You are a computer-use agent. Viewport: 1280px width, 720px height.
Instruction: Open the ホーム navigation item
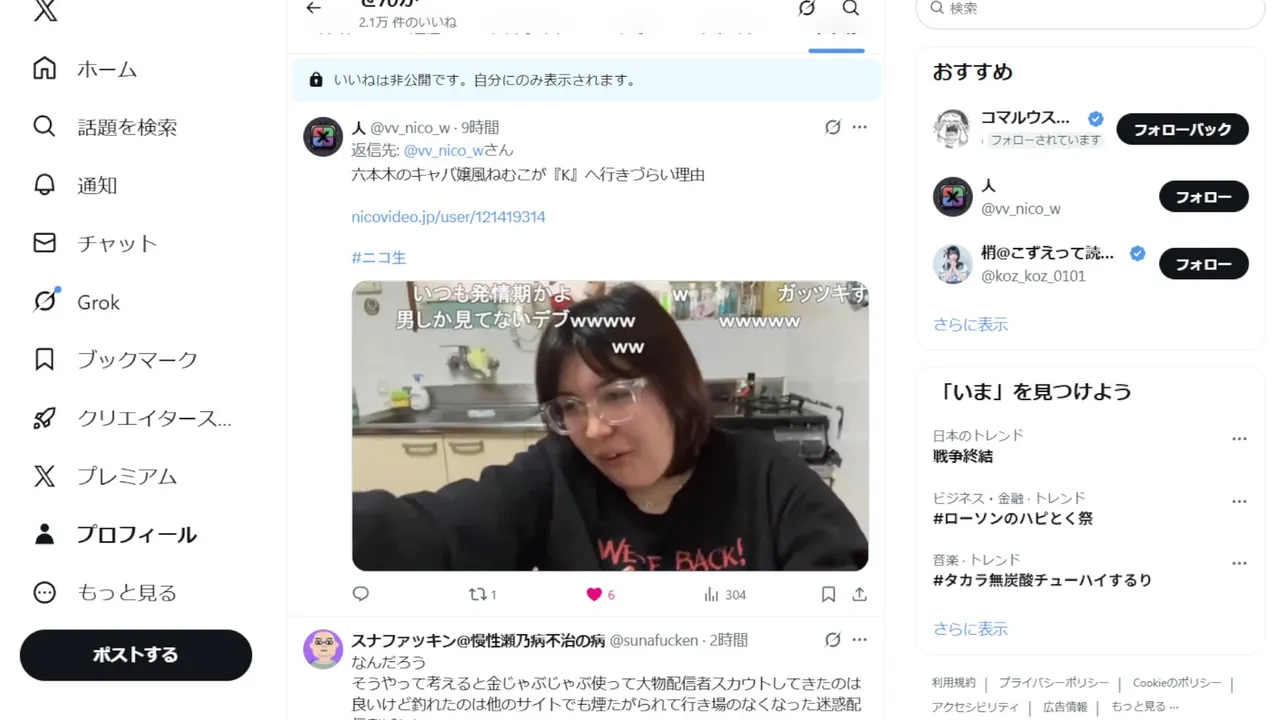click(106, 69)
